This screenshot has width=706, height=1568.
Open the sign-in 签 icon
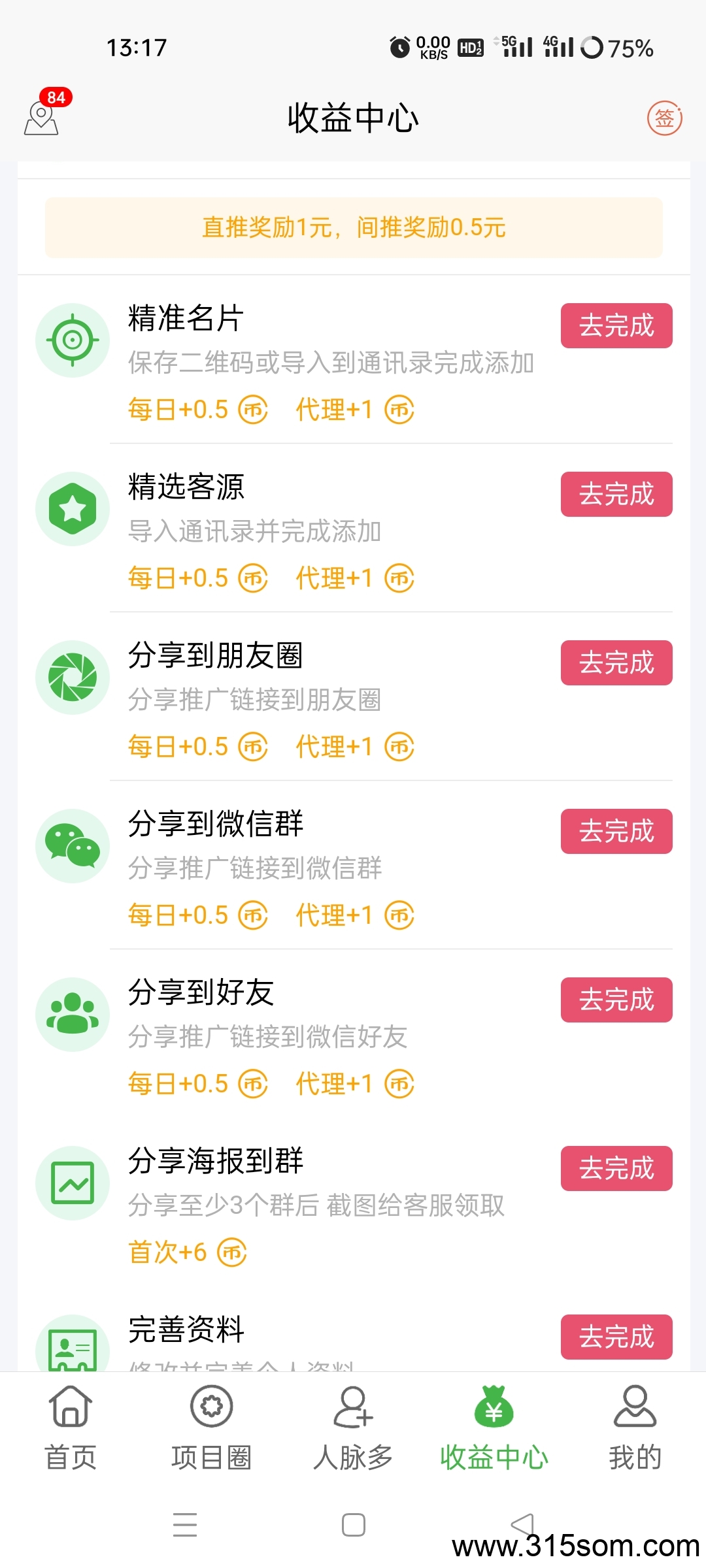tap(664, 118)
